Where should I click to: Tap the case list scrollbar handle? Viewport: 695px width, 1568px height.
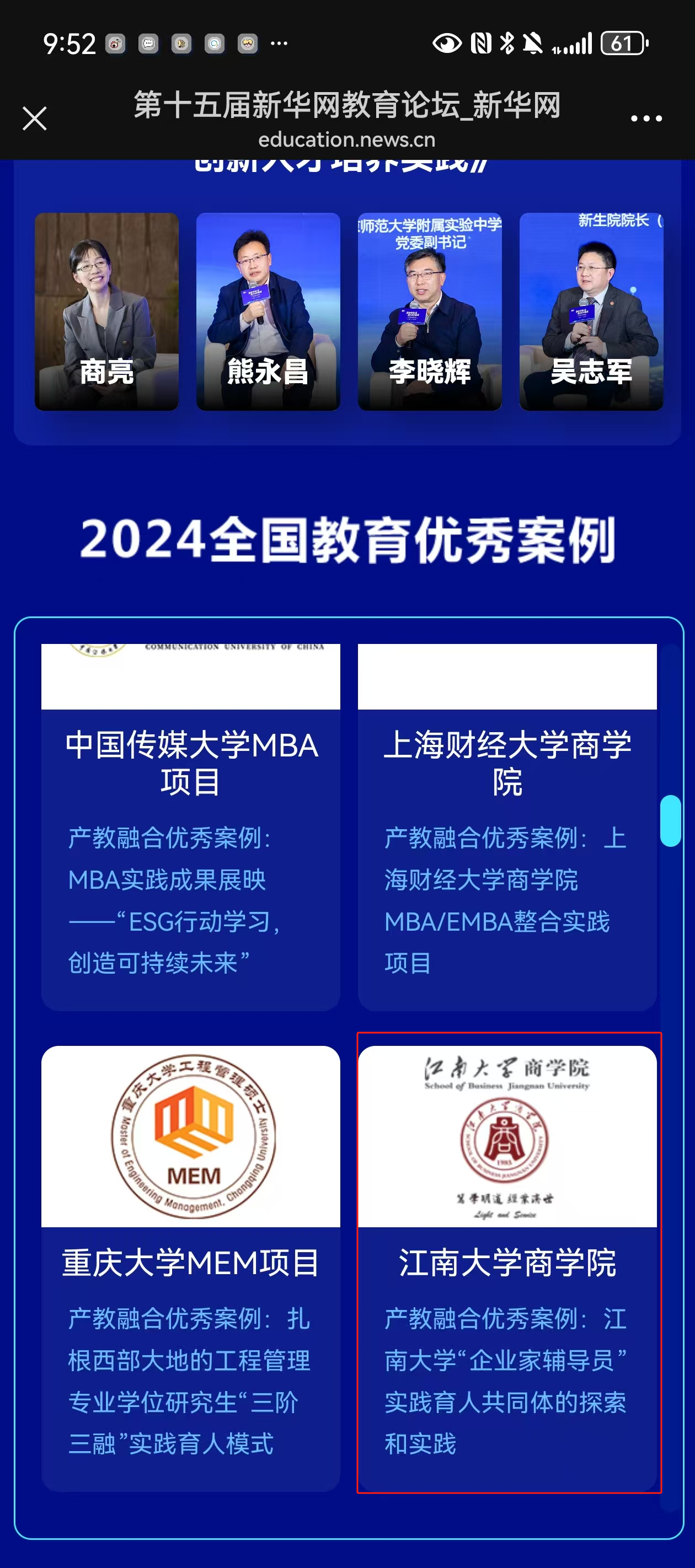pyautogui.click(x=670, y=820)
